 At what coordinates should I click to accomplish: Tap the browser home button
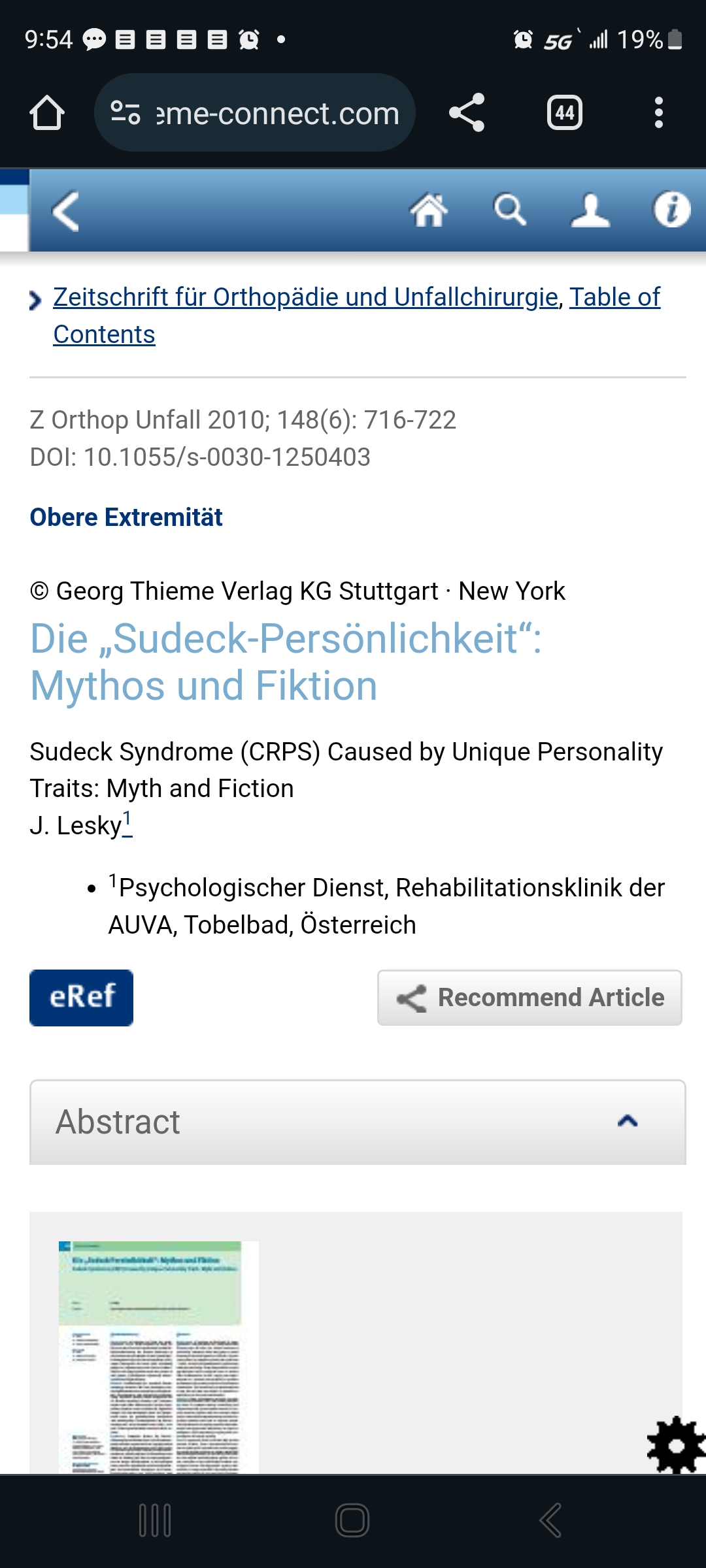(x=47, y=113)
